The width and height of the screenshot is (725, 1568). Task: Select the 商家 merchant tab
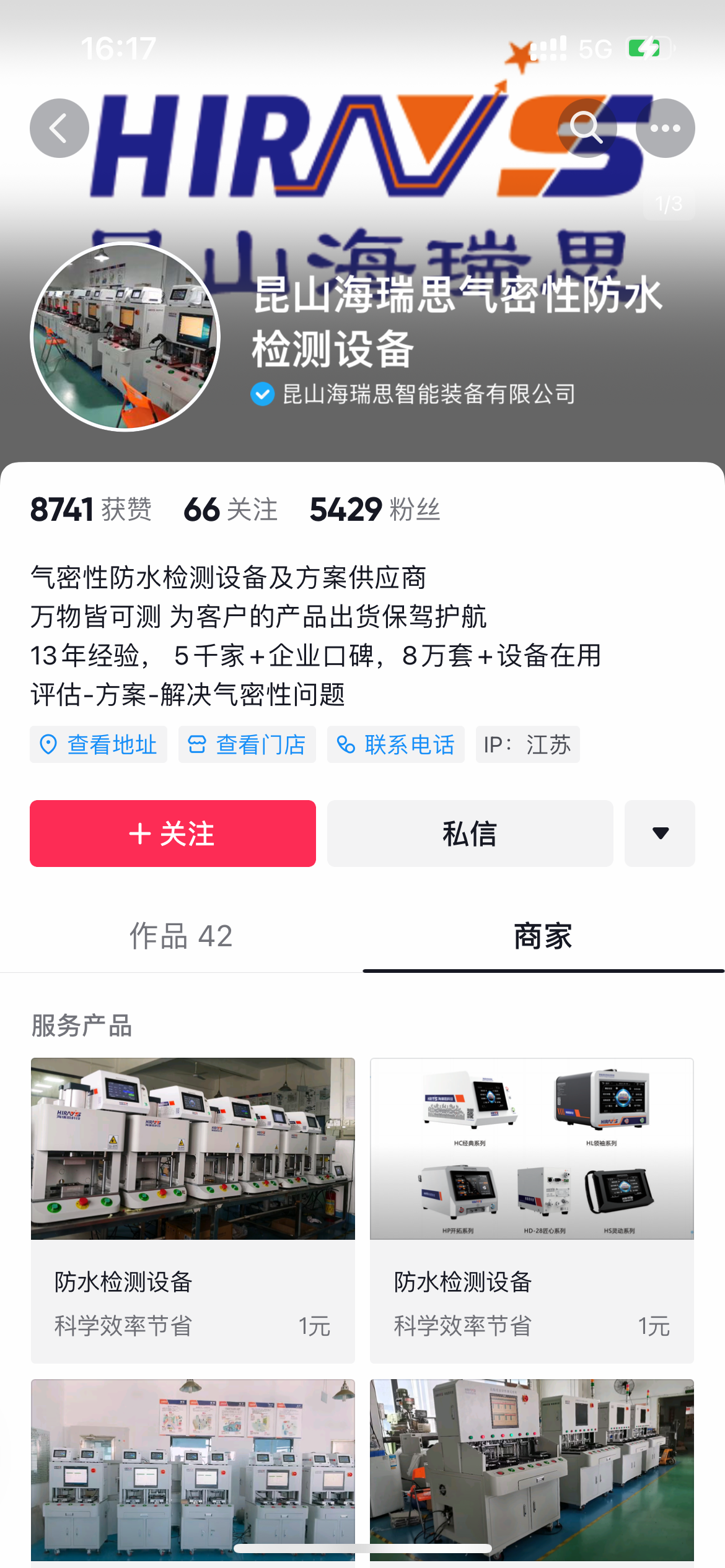click(543, 936)
